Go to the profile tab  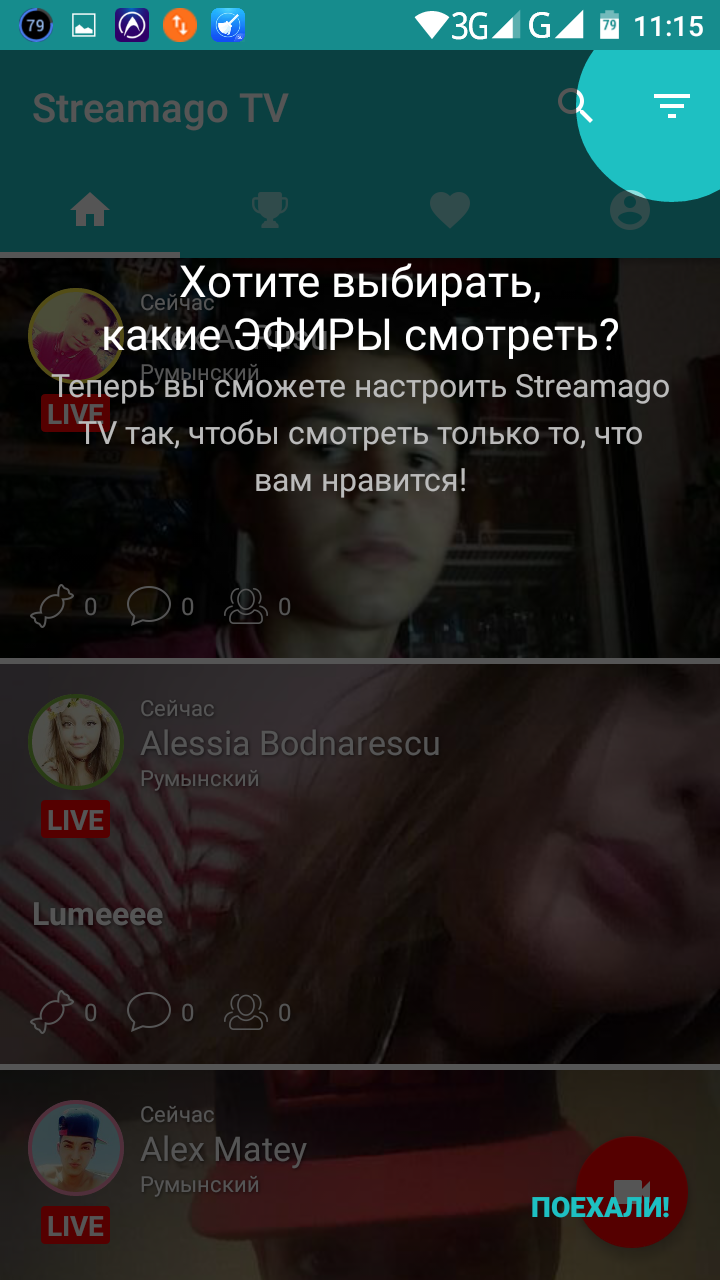pyautogui.click(x=630, y=210)
